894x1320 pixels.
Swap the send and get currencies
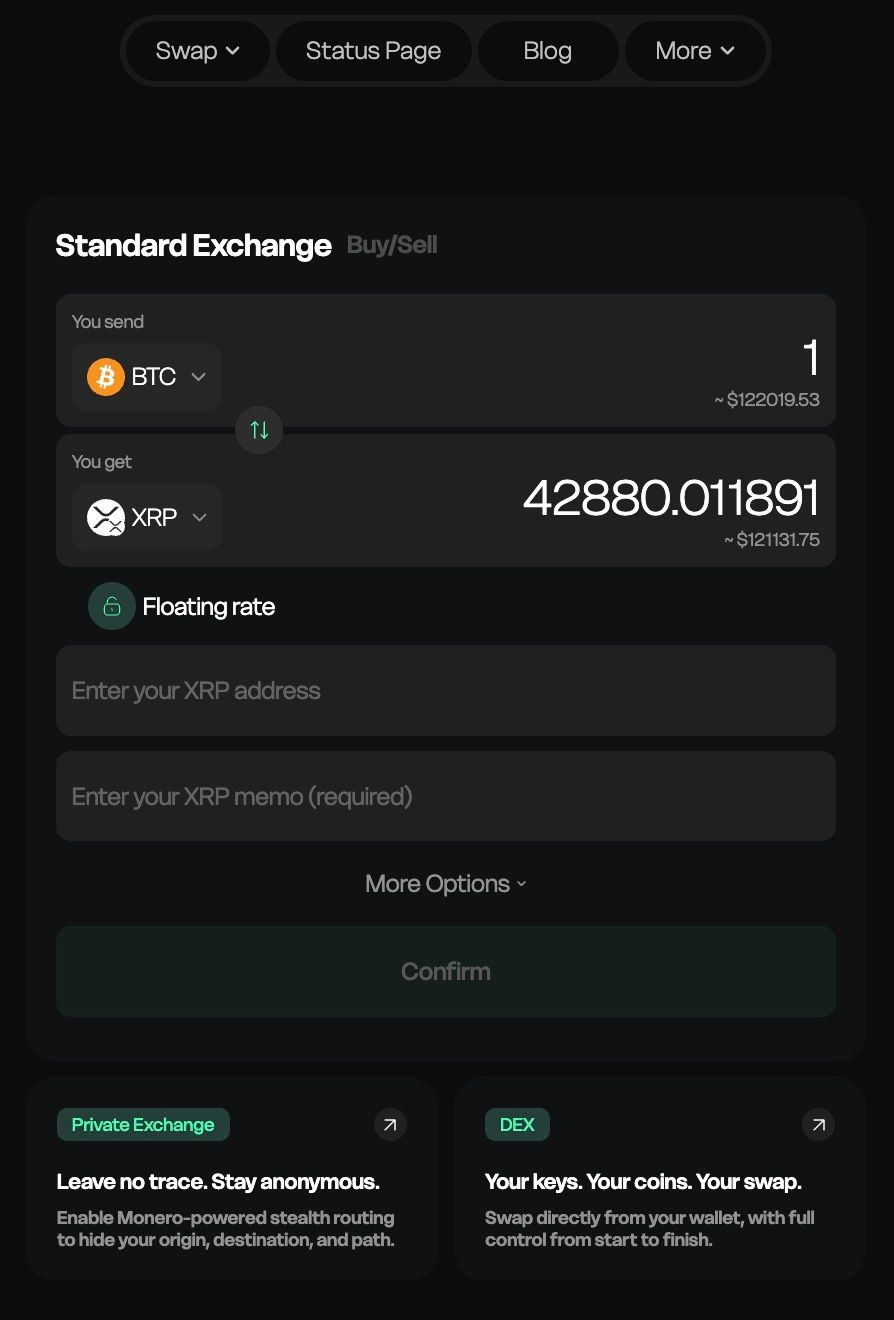(259, 430)
